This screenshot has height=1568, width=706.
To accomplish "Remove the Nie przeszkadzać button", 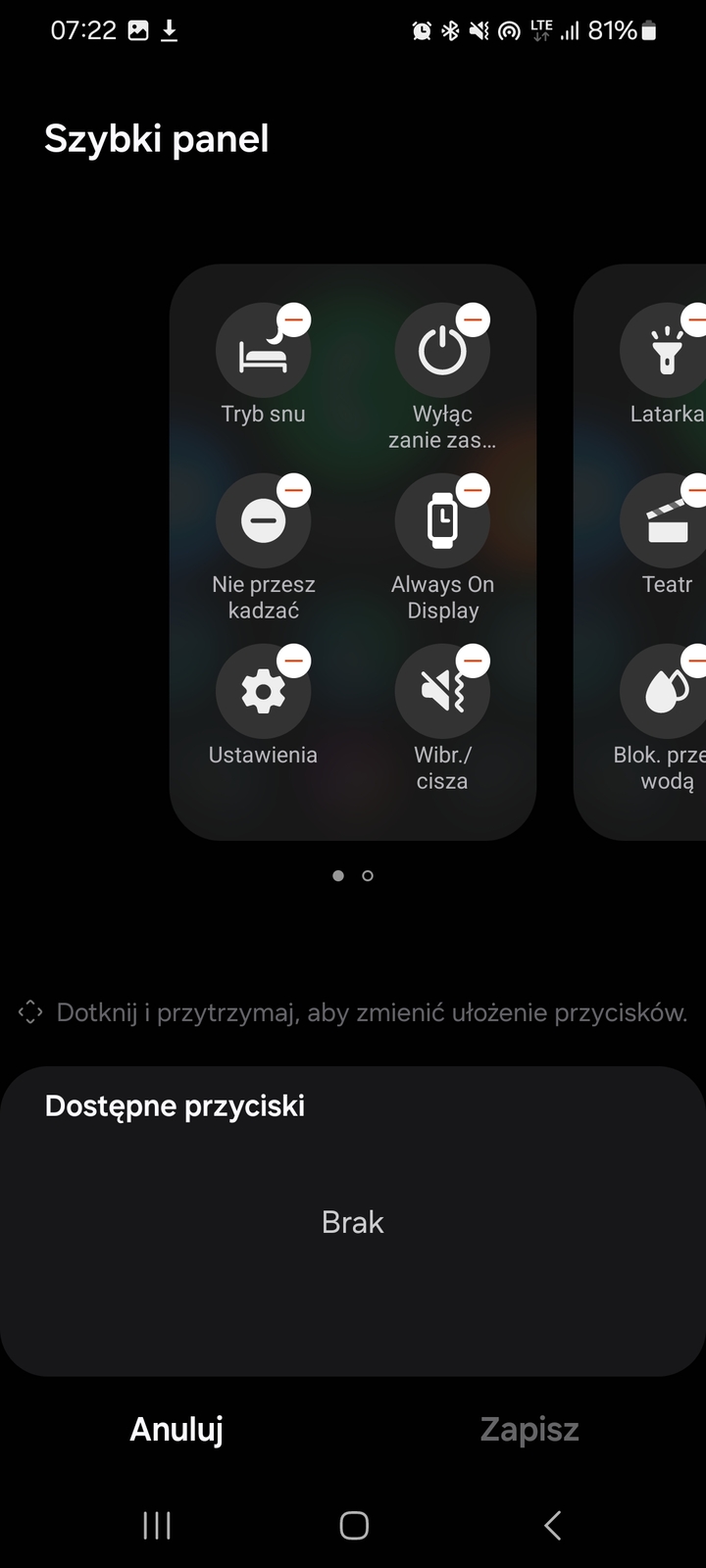I will point(294,490).
